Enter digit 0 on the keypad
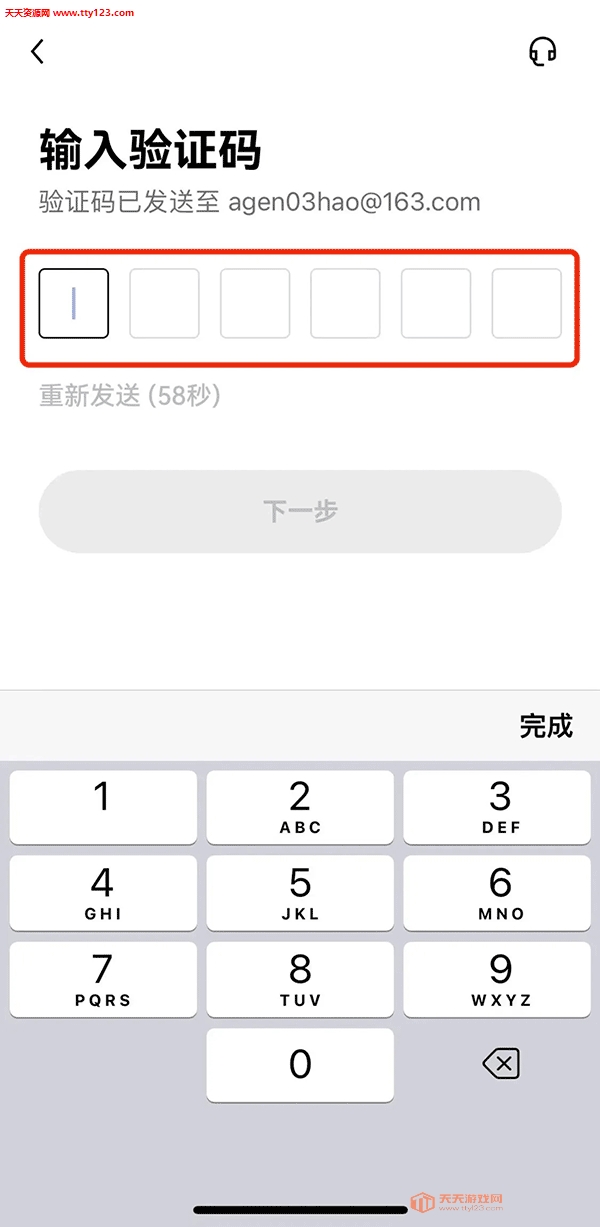The height and width of the screenshot is (1227, 600). click(300, 1065)
